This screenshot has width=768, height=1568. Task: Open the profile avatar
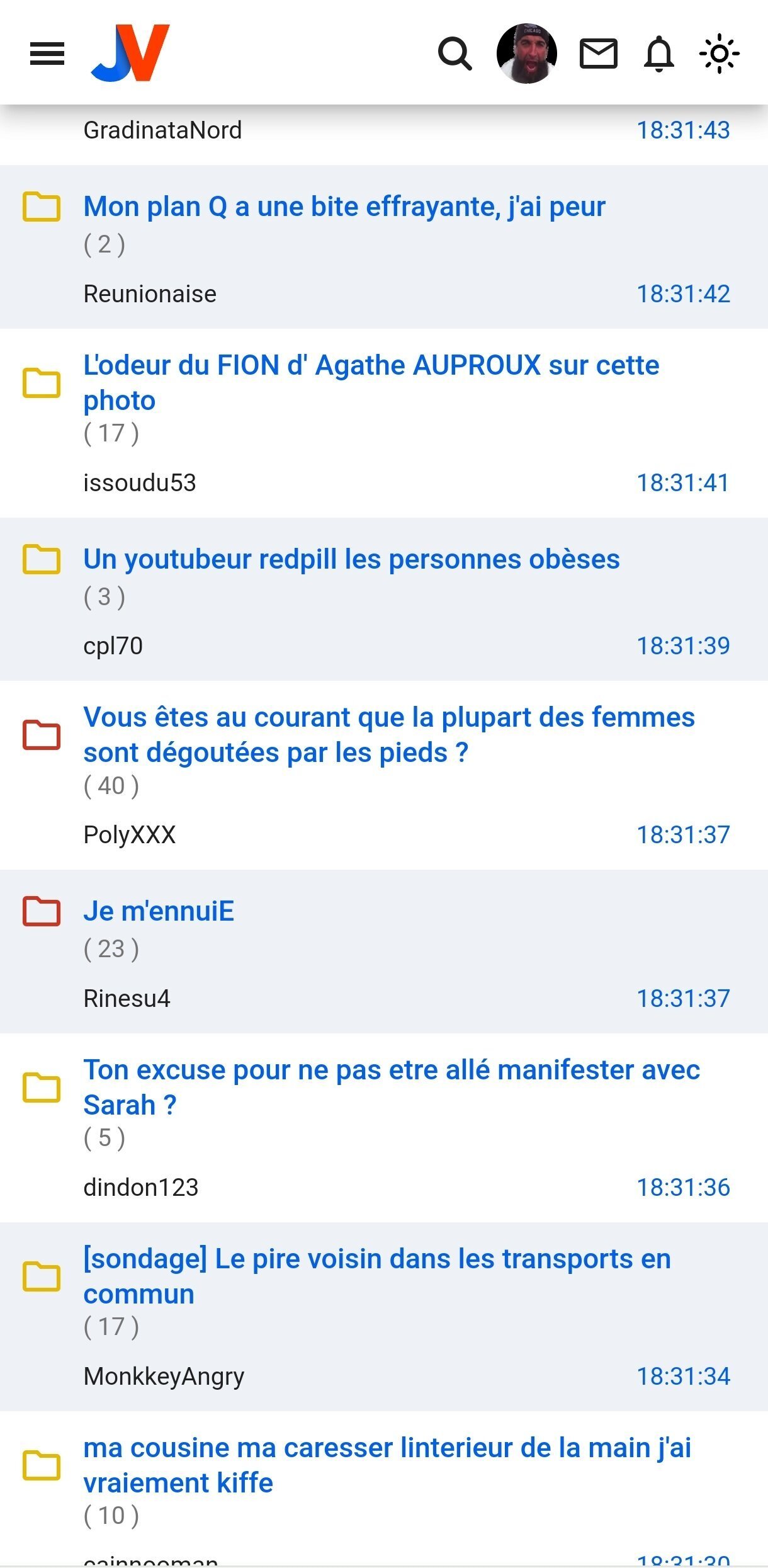(527, 54)
